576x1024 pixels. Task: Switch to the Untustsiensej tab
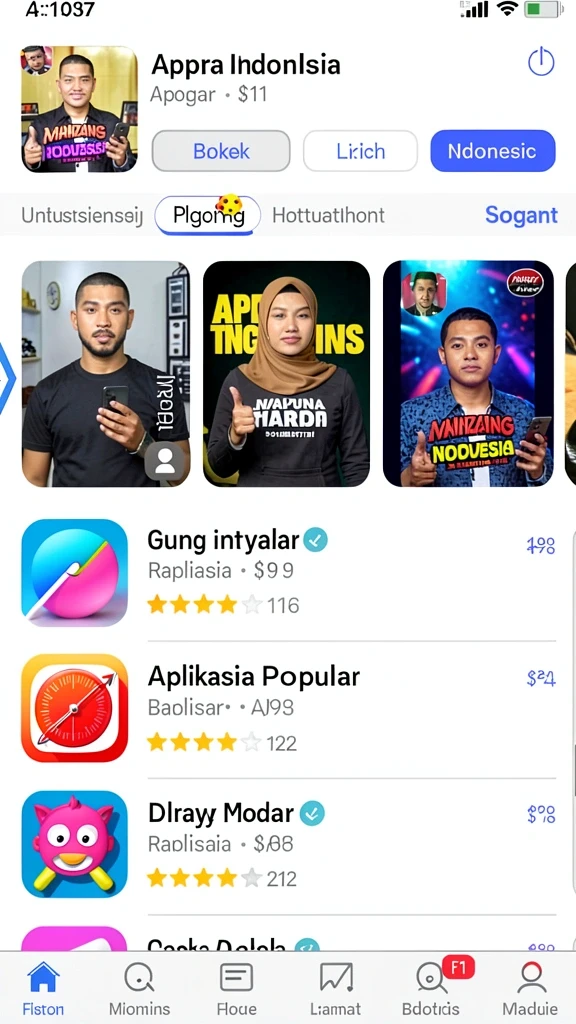pyautogui.click(x=82, y=216)
